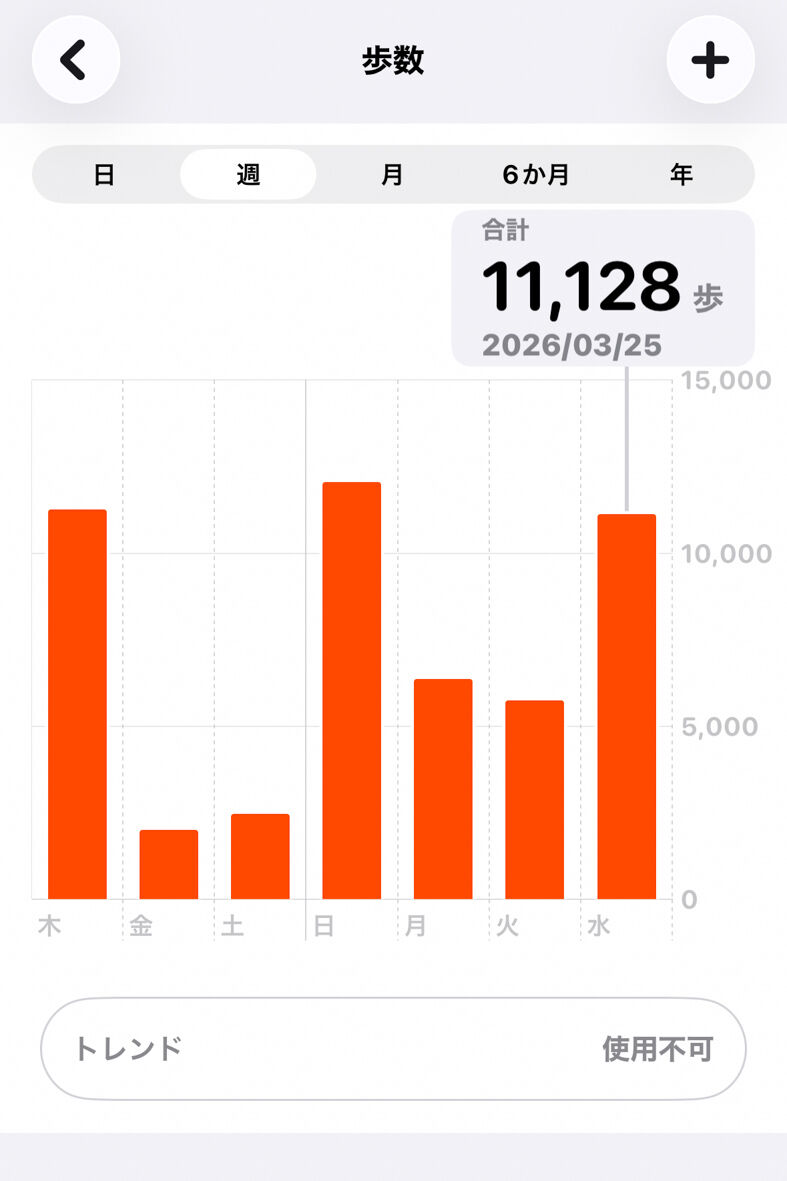Tap the 水 (Wednesday) bar
Image resolution: width=787 pixels, height=1181 pixels.
point(627,706)
